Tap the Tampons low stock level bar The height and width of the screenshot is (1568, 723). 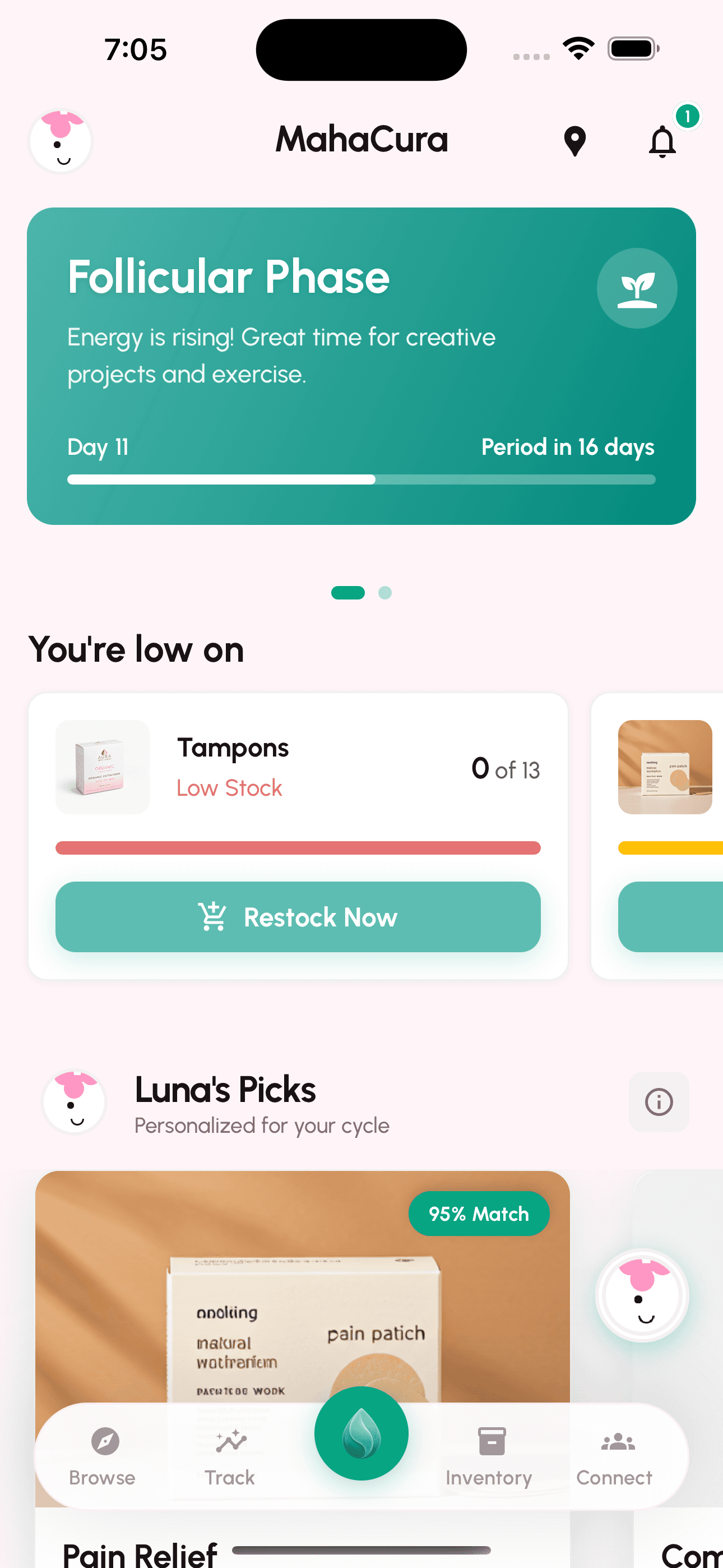click(298, 847)
